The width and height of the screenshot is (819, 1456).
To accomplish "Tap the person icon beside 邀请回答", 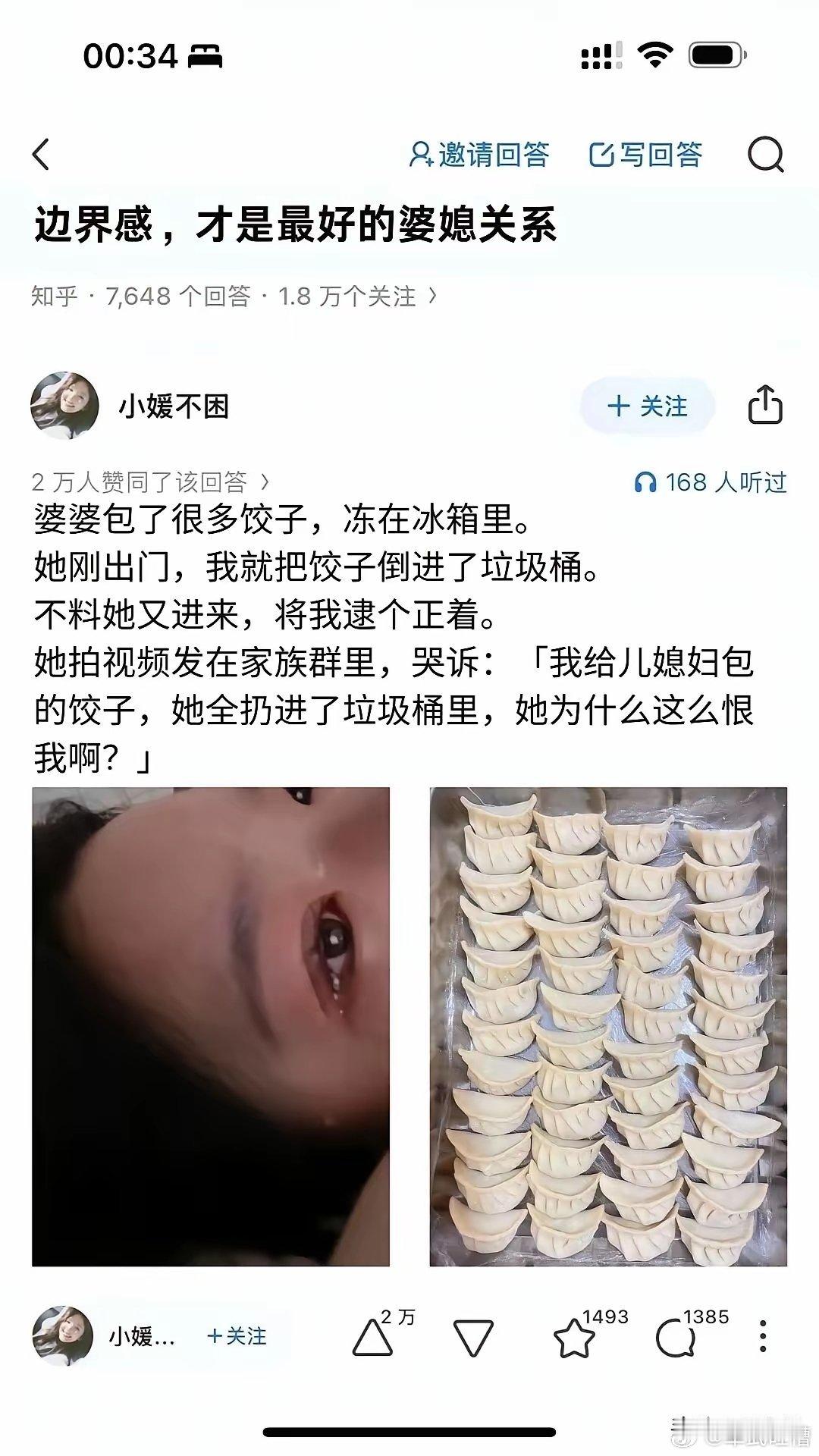I will point(422,153).
